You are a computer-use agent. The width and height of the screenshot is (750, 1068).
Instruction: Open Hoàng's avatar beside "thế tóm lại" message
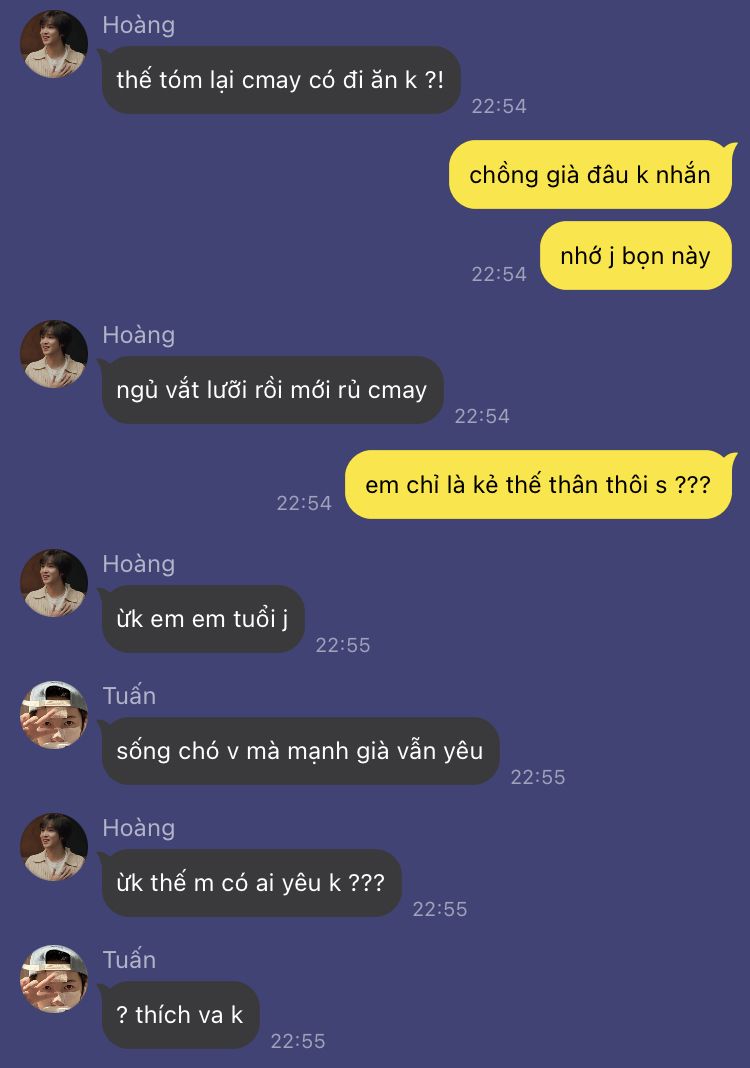tap(54, 44)
